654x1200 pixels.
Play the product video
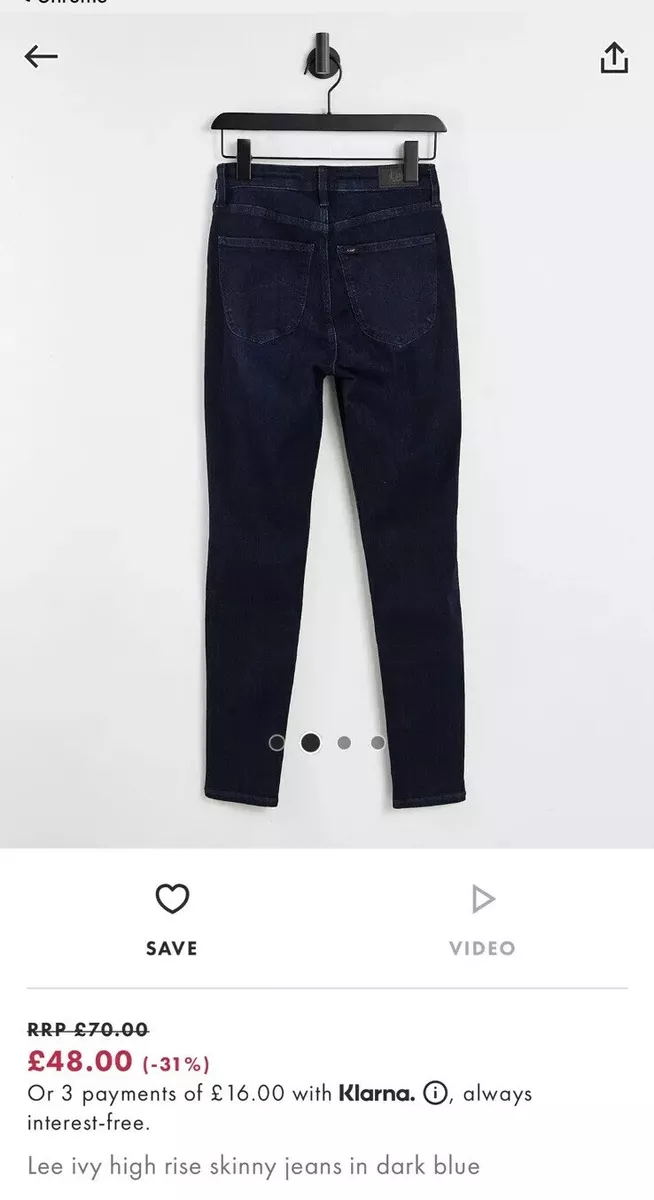[482, 920]
